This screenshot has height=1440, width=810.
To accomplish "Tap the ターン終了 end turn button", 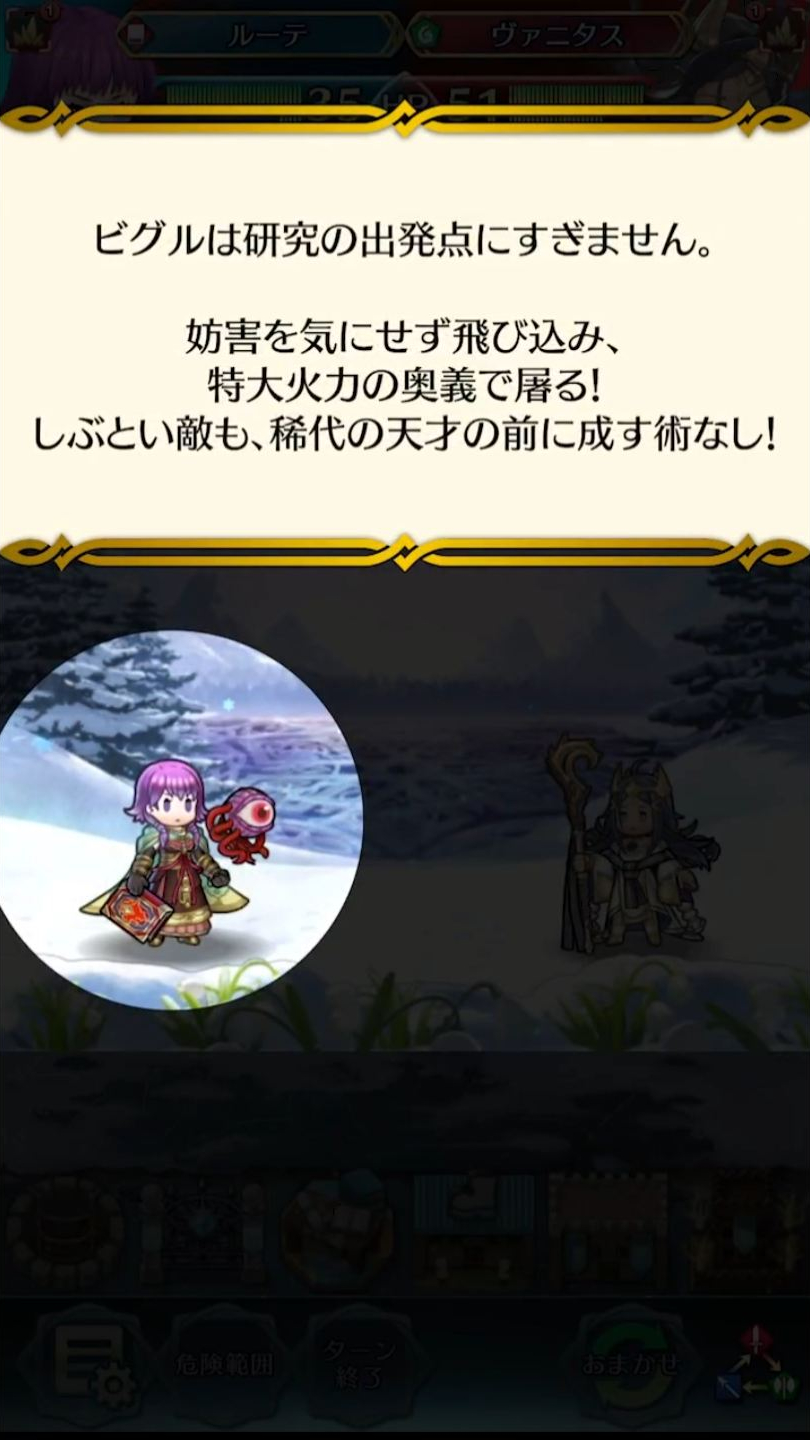I will (359, 1364).
